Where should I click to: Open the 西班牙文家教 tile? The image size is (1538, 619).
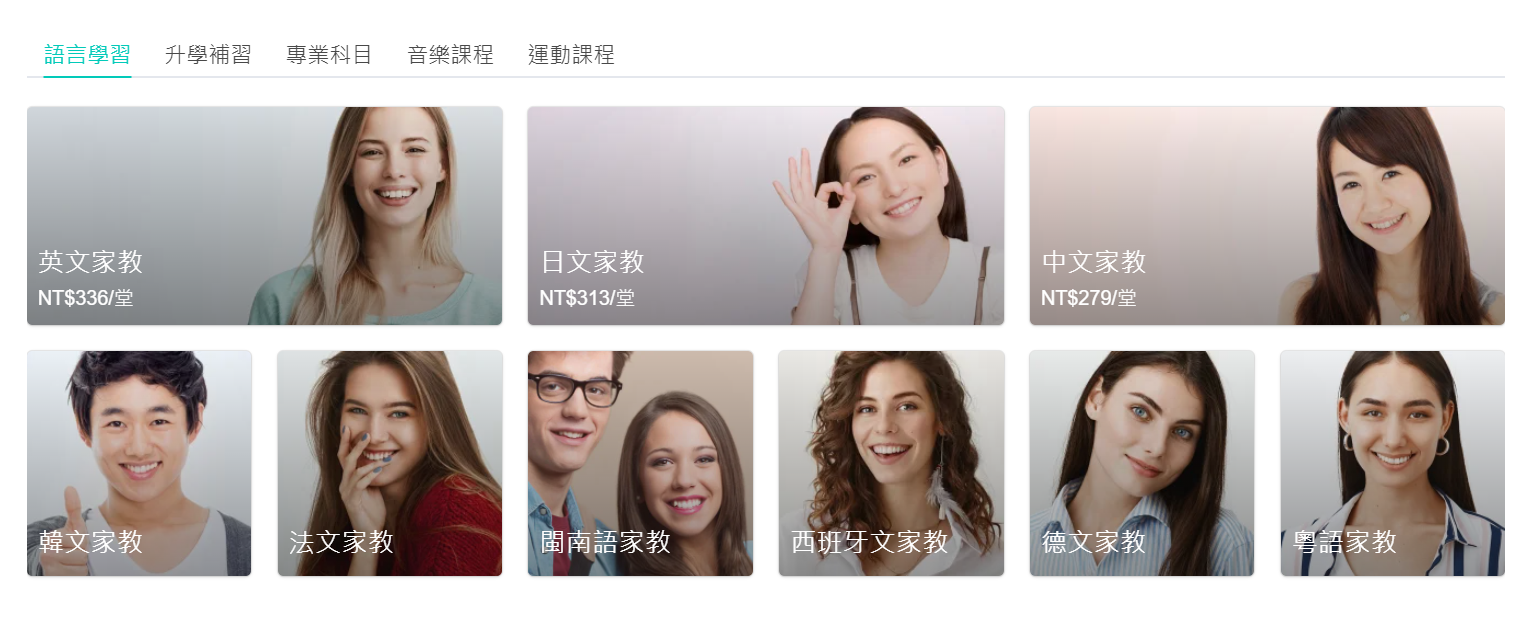pyautogui.click(x=891, y=463)
